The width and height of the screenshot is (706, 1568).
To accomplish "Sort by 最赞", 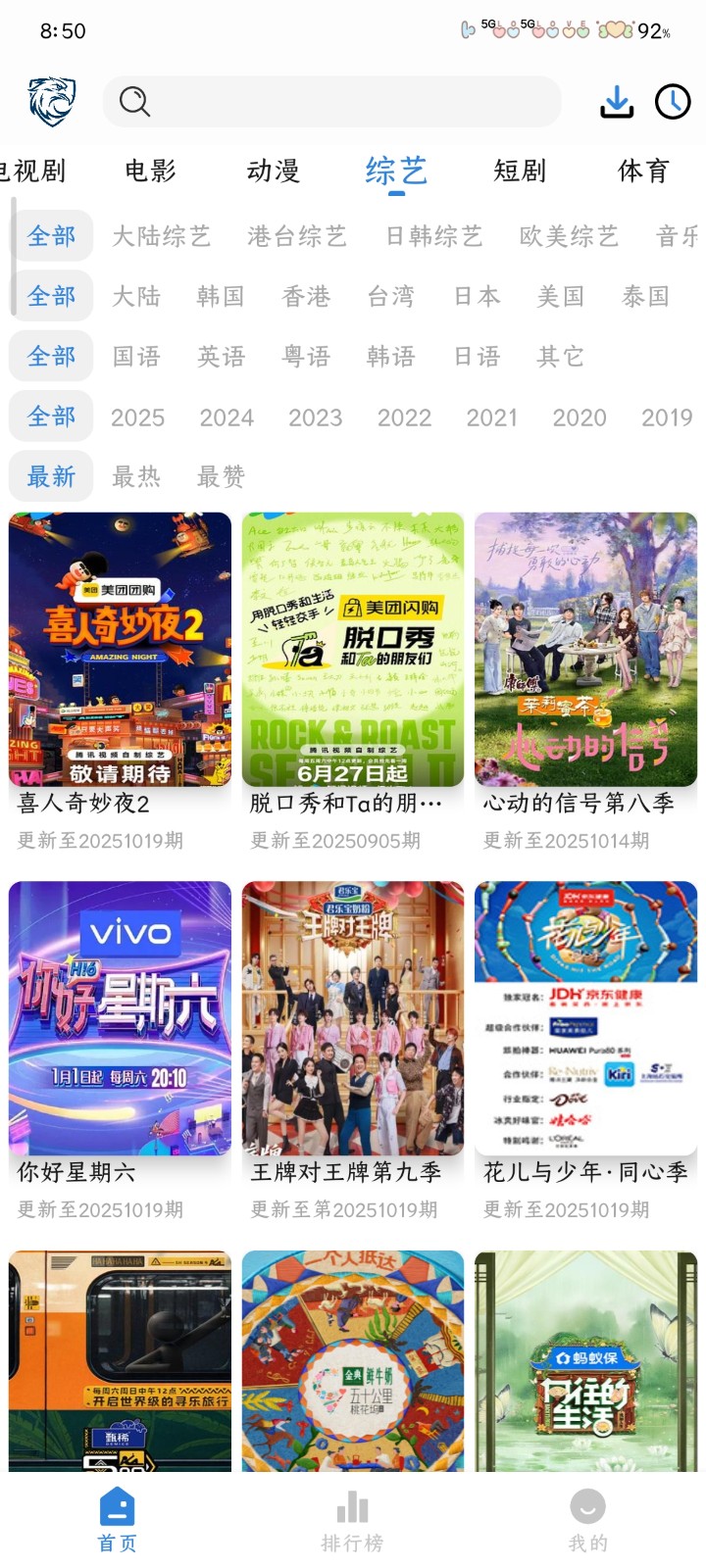I will click(x=222, y=477).
